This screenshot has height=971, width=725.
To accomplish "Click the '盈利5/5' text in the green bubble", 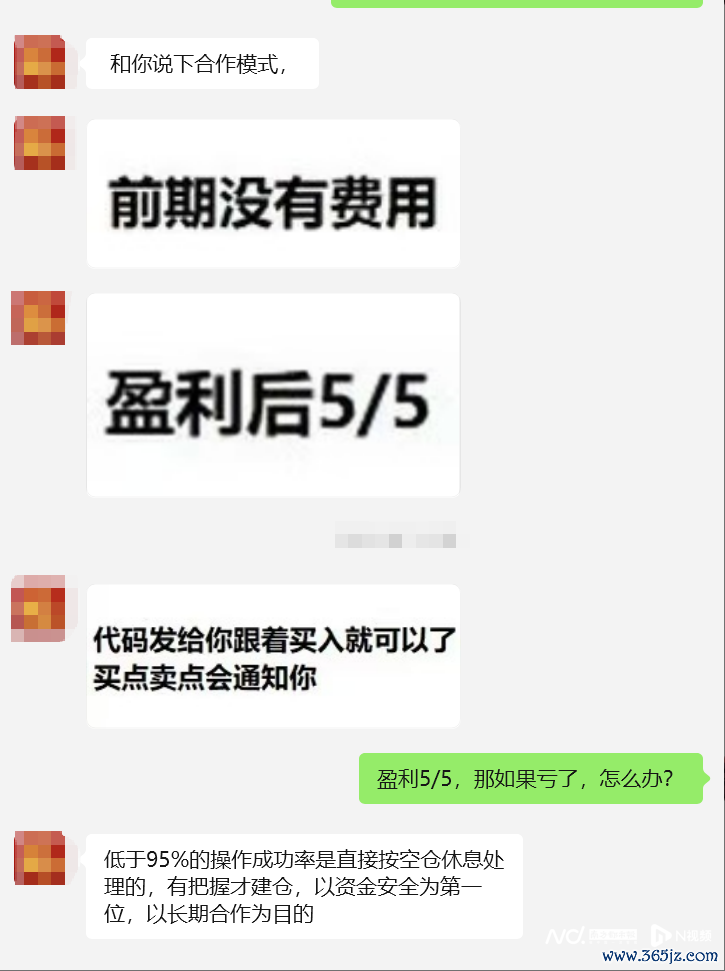I will point(401,779).
